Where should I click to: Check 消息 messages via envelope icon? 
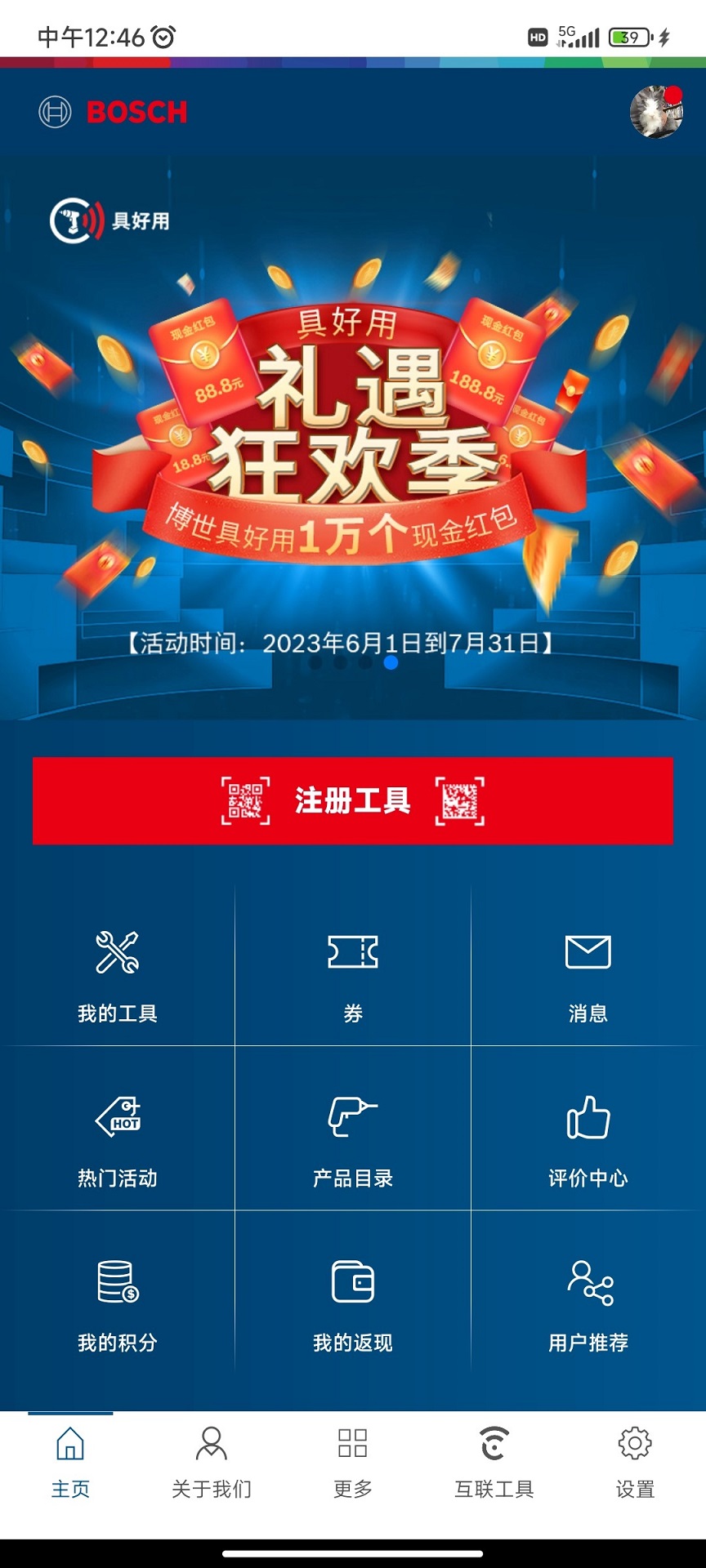(x=588, y=951)
